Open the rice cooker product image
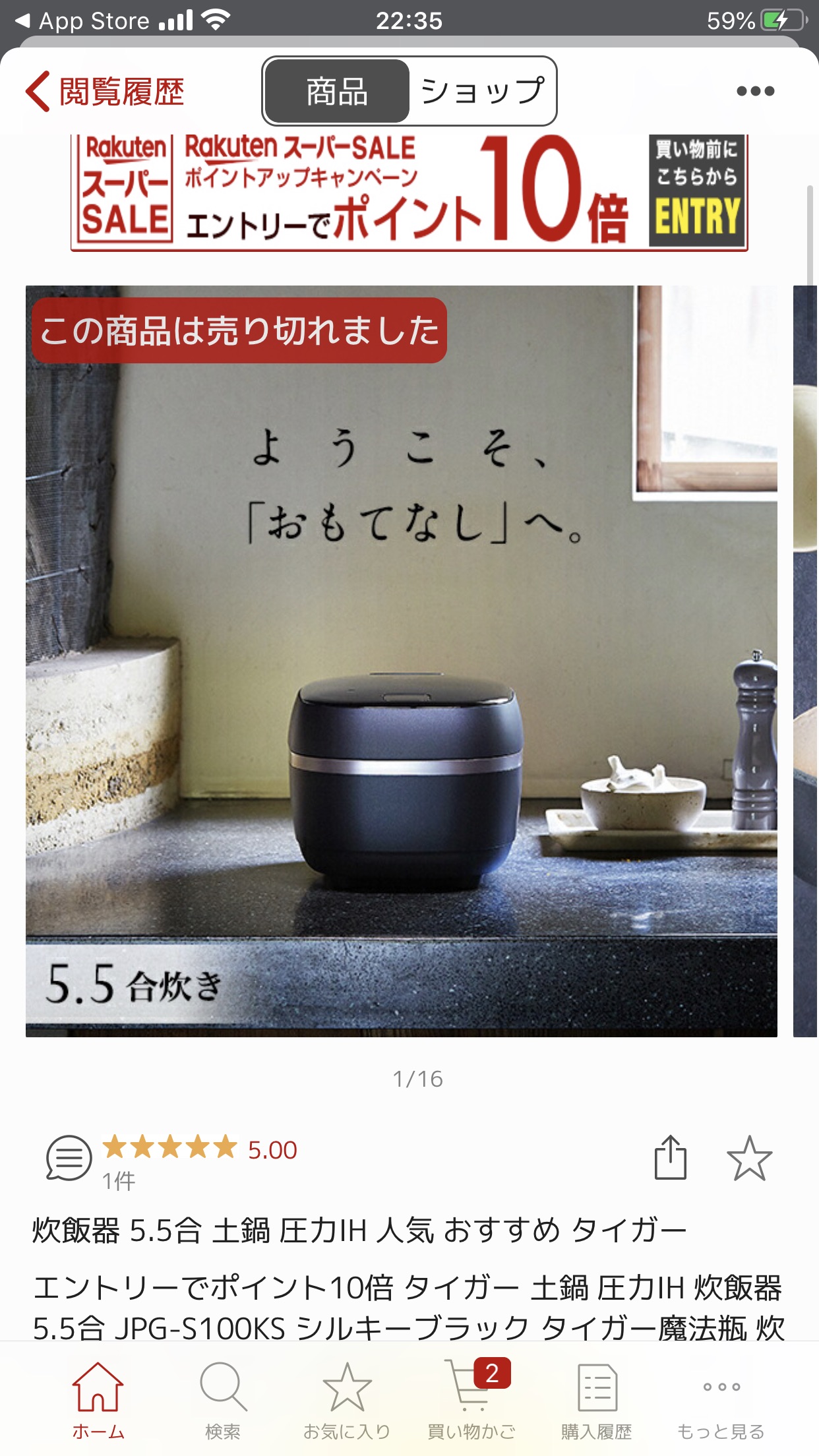This screenshot has width=819, height=1456. pos(401,661)
